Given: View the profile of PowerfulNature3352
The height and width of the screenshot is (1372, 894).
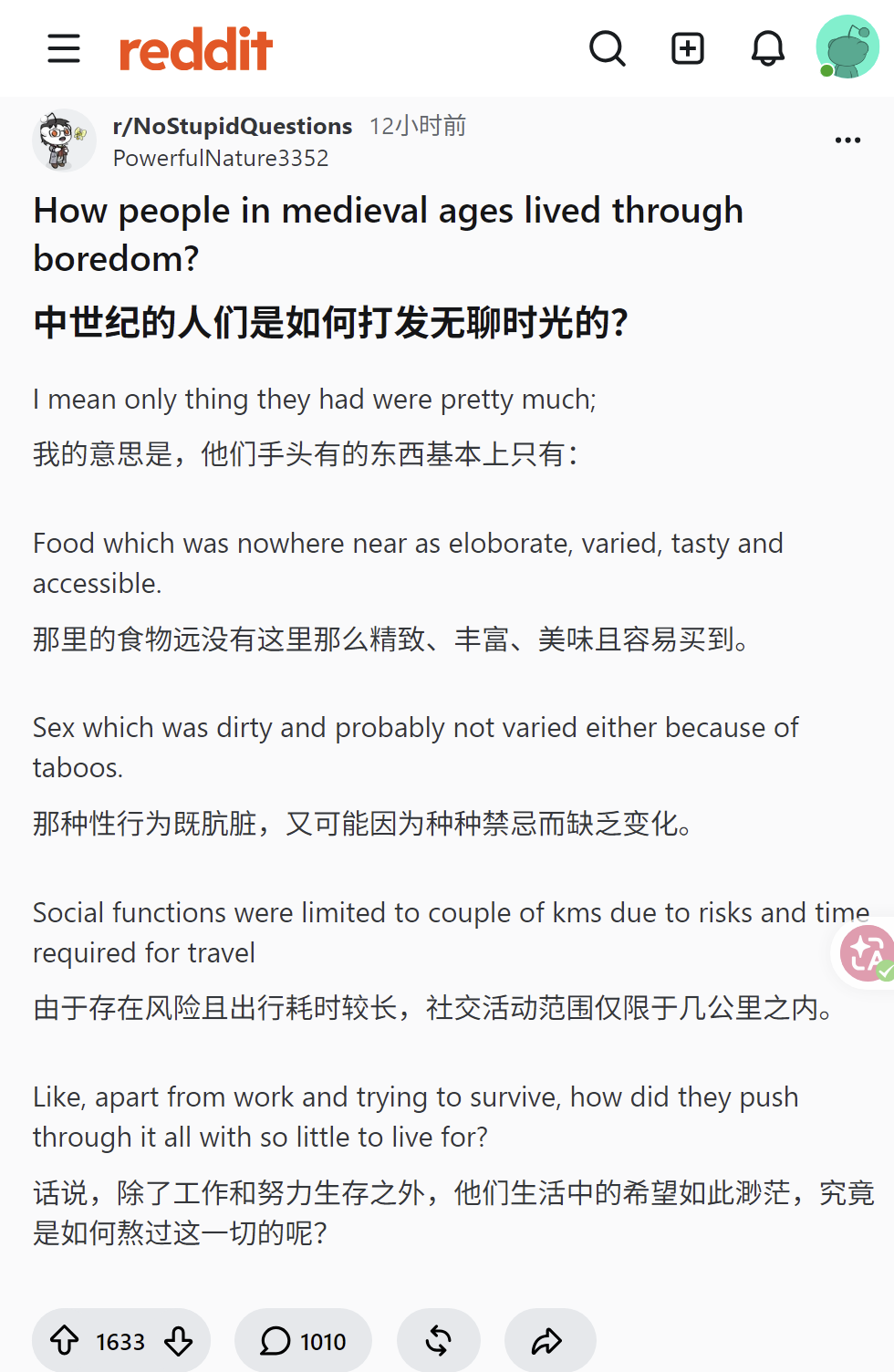Looking at the screenshot, I should pyautogui.click(x=221, y=158).
